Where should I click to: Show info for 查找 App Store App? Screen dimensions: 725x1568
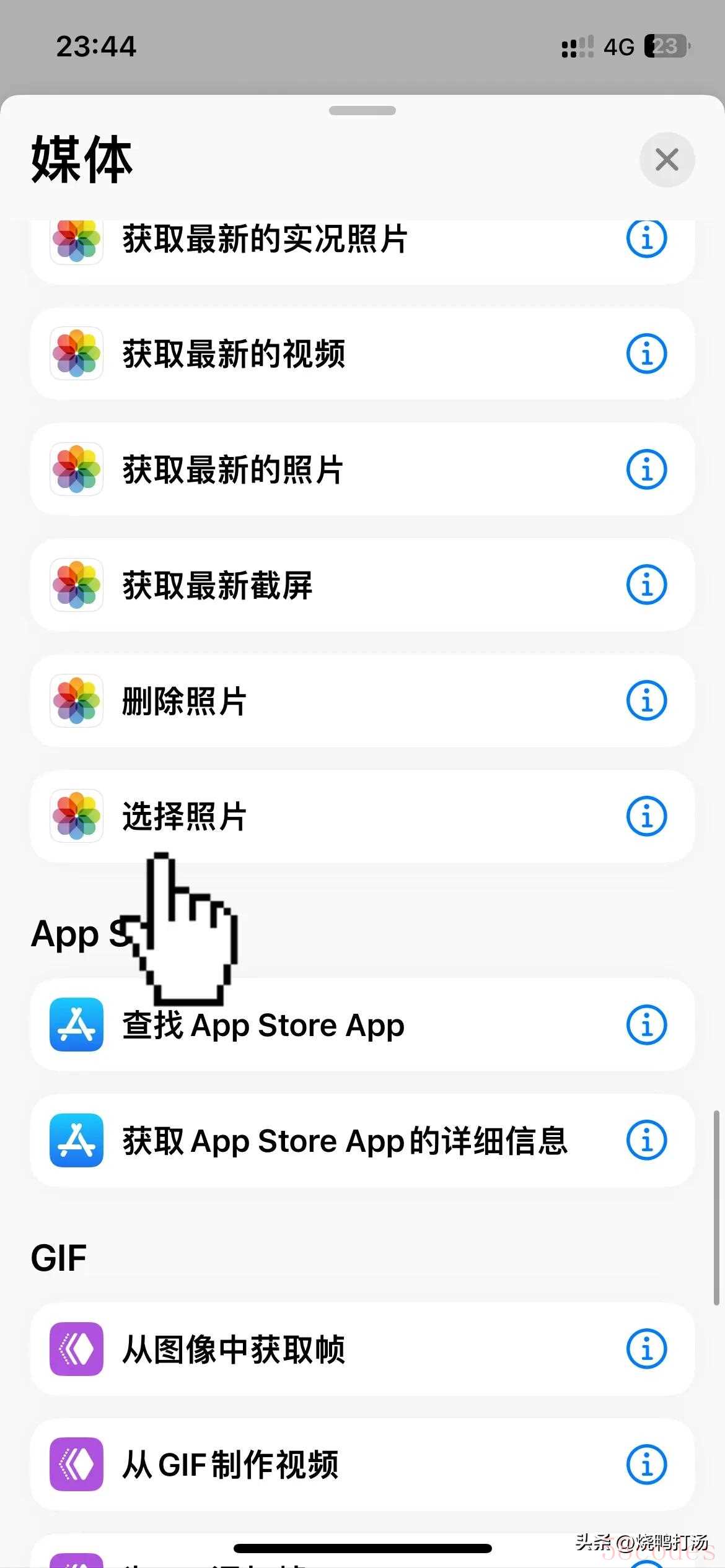pos(646,1025)
